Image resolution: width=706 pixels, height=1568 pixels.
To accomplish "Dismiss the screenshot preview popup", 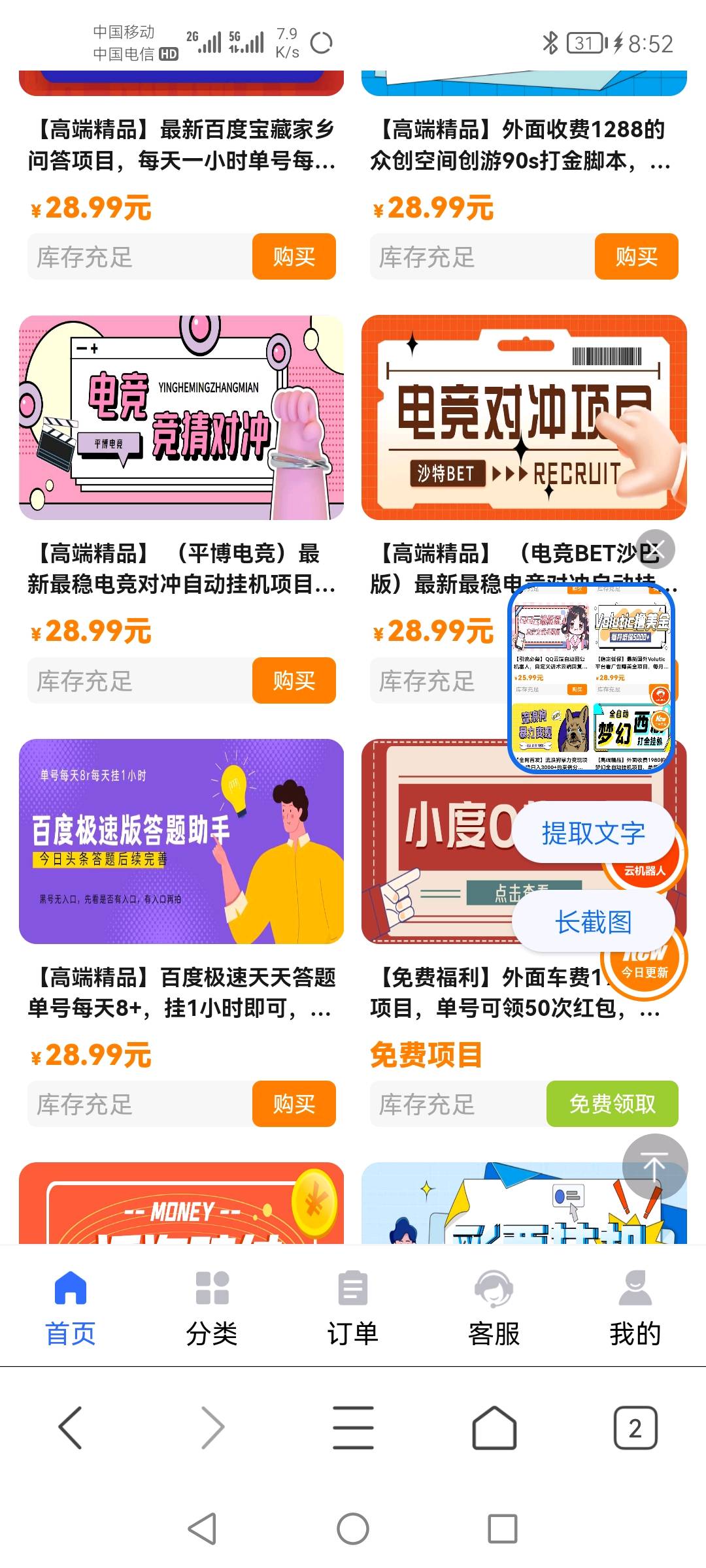I will point(655,549).
